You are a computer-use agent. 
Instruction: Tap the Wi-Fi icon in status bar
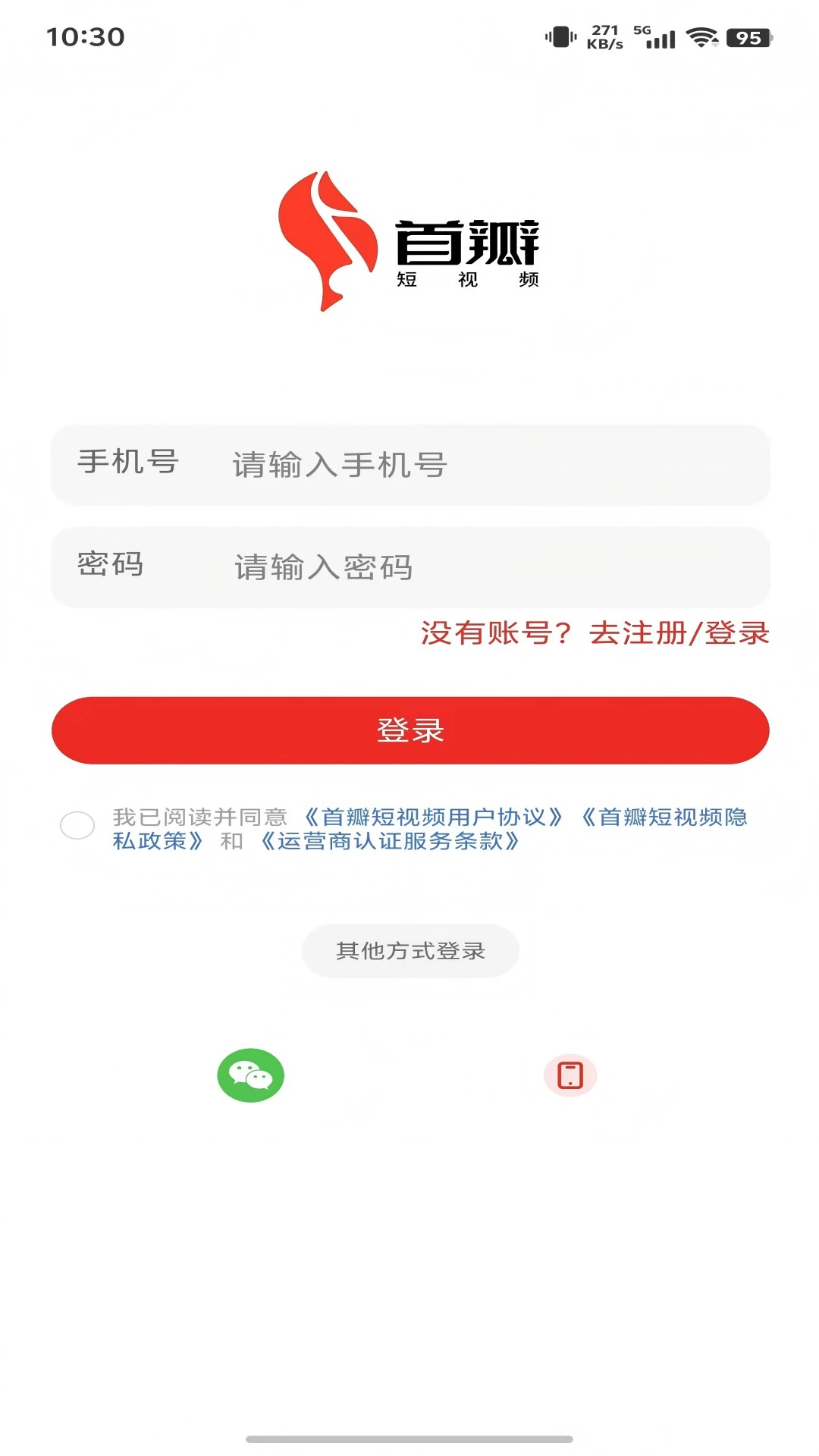702,37
